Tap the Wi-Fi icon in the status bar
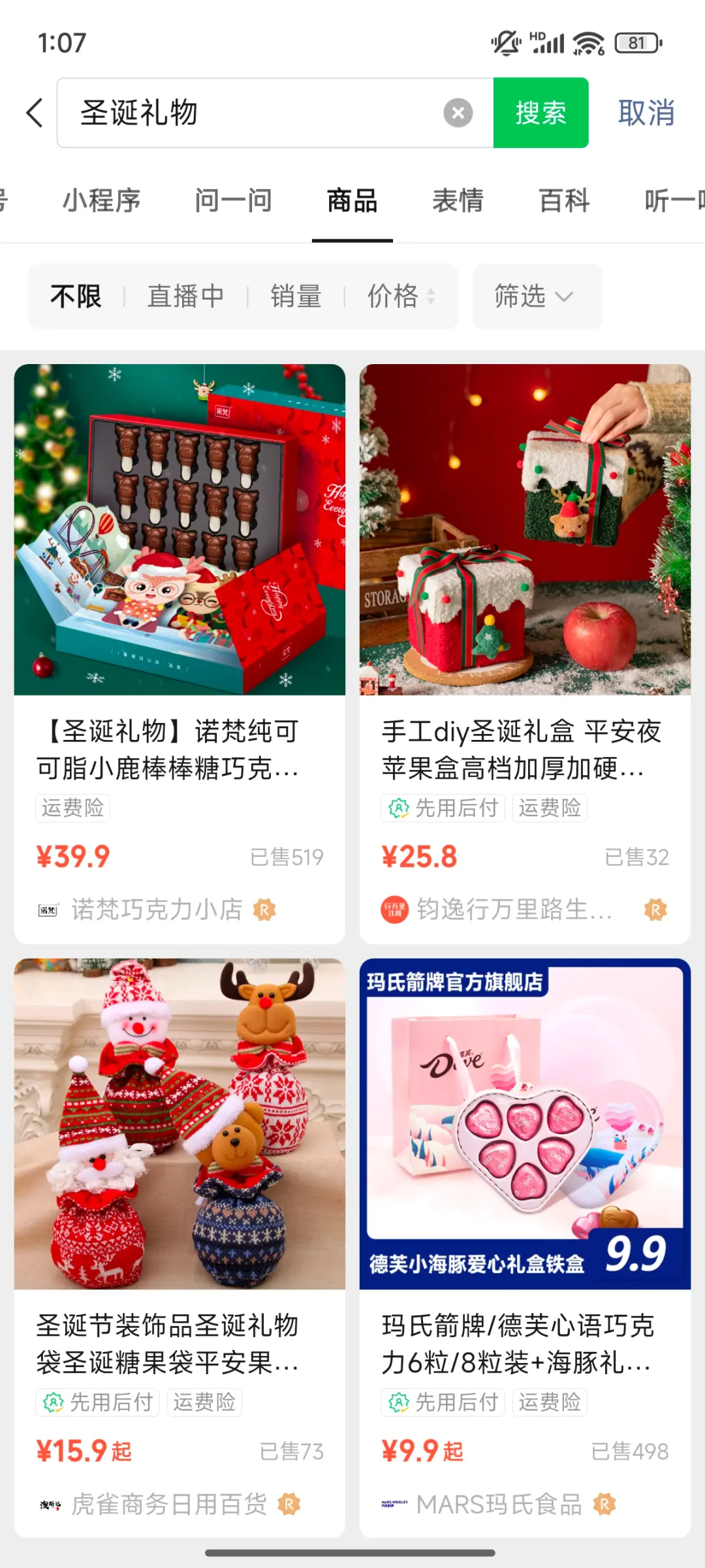The image size is (705, 1568). pyautogui.click(x=586, y=42)
